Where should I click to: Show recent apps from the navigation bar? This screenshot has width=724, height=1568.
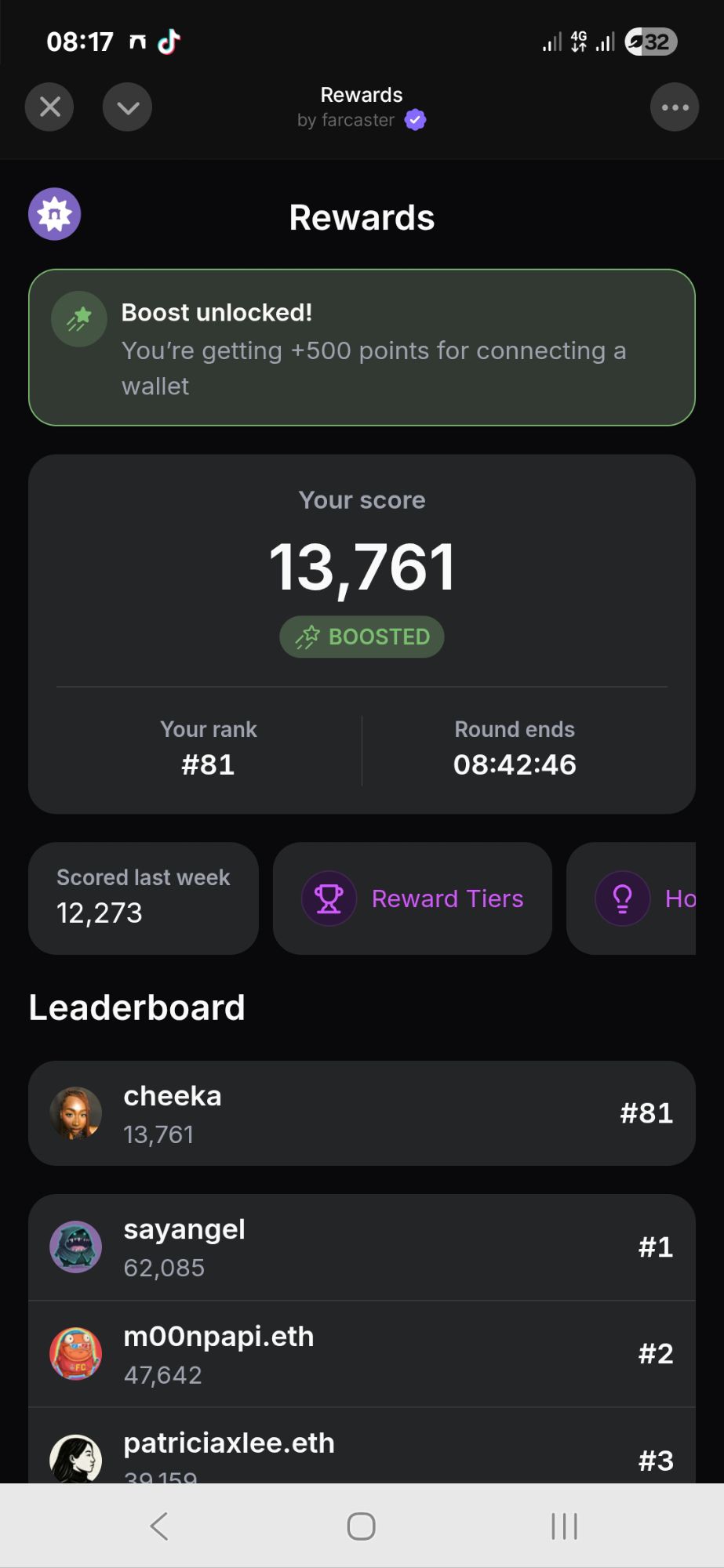[x=564, y=1526]
